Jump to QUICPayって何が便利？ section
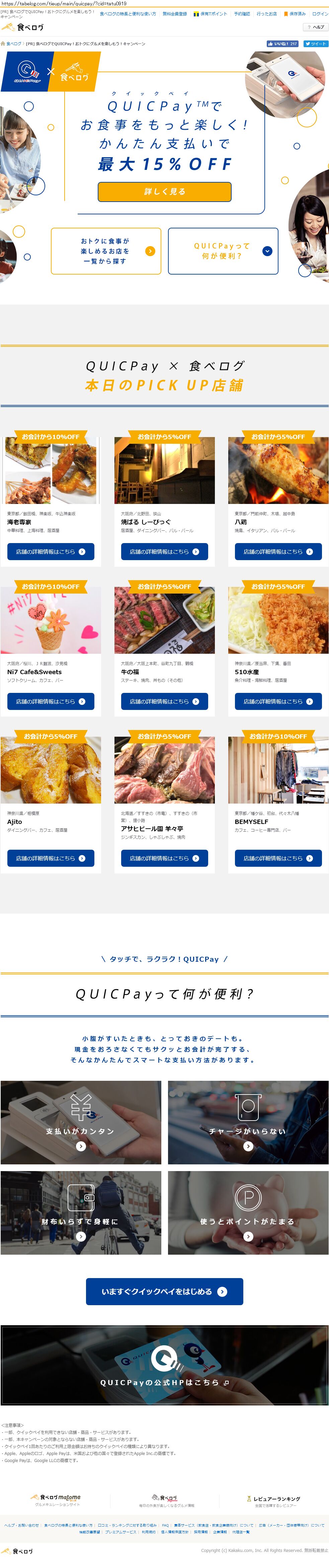Image resolution: width=329 pixels, height=1568 pixels. point(223,251)
